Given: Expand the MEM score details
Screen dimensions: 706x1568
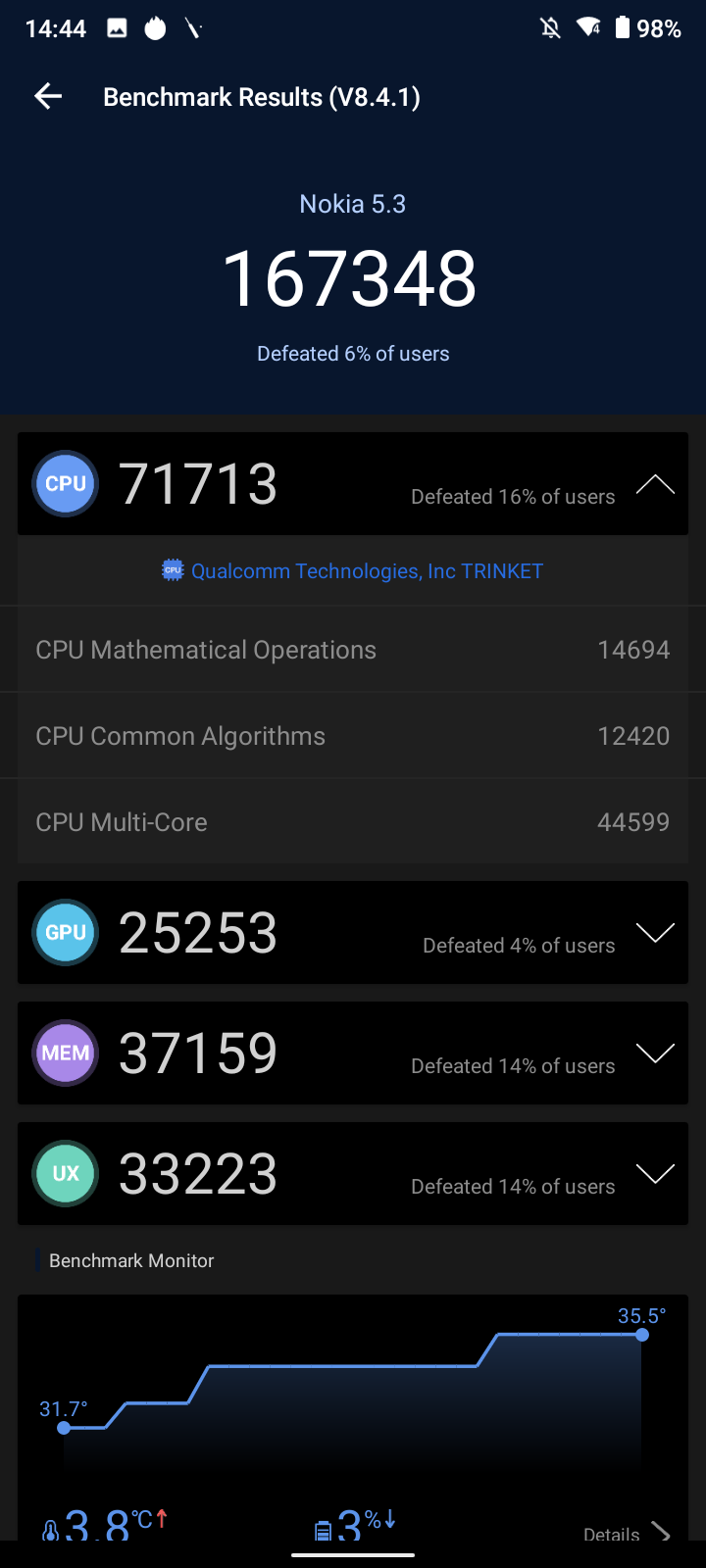Looking at the screenshot, I should click(655, 1053).
